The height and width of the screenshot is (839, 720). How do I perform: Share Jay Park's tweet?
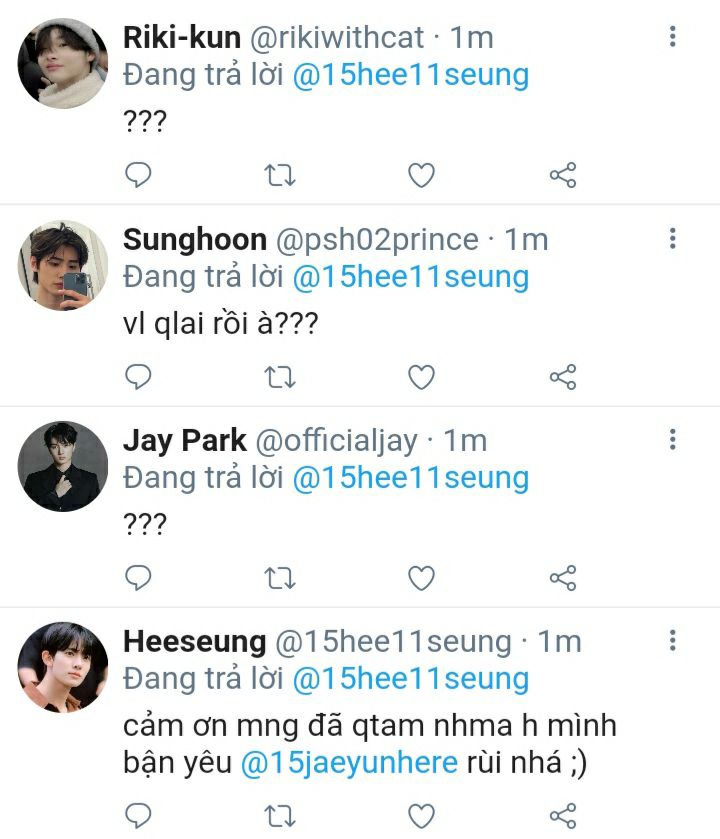click(563, 577)
